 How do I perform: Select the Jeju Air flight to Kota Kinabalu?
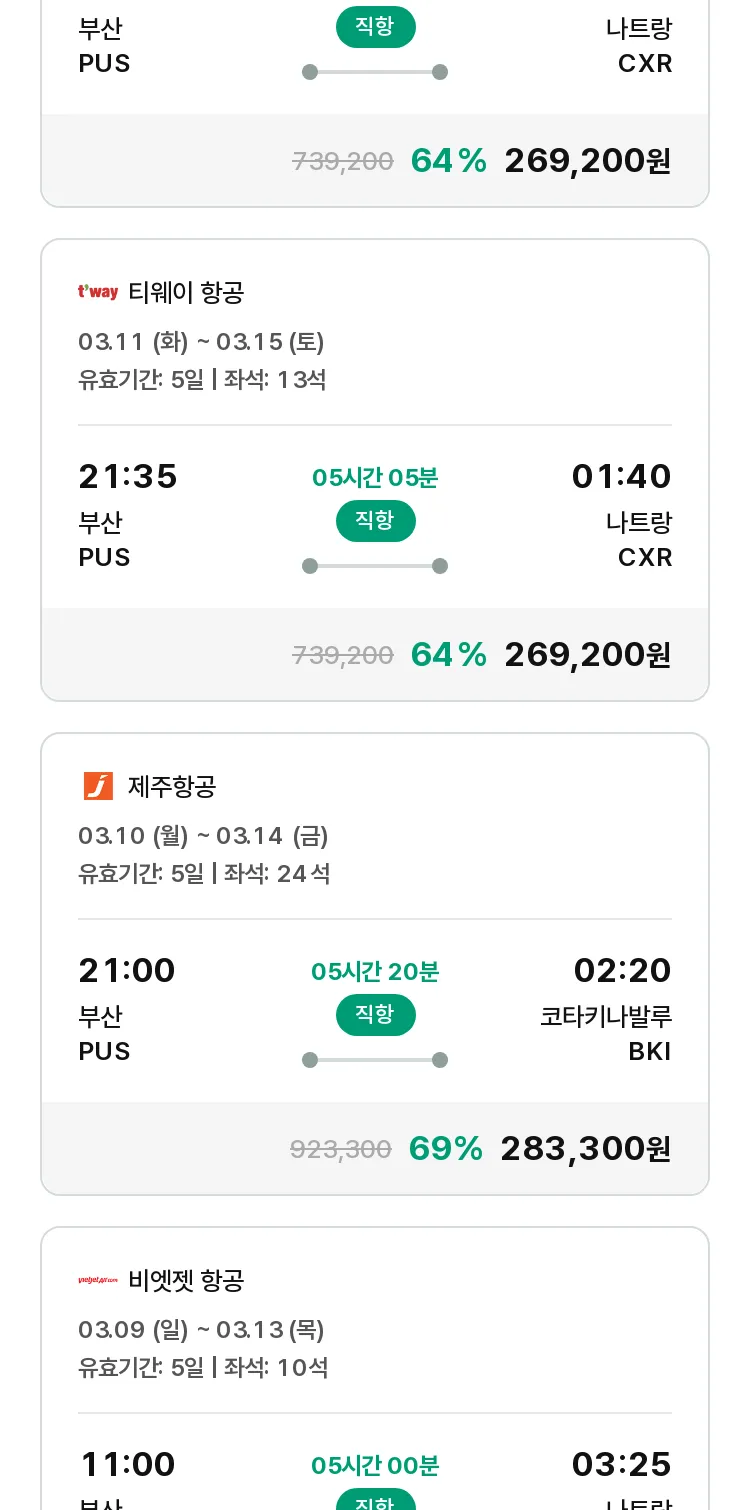pyautogui.click(x=375, y=964)
